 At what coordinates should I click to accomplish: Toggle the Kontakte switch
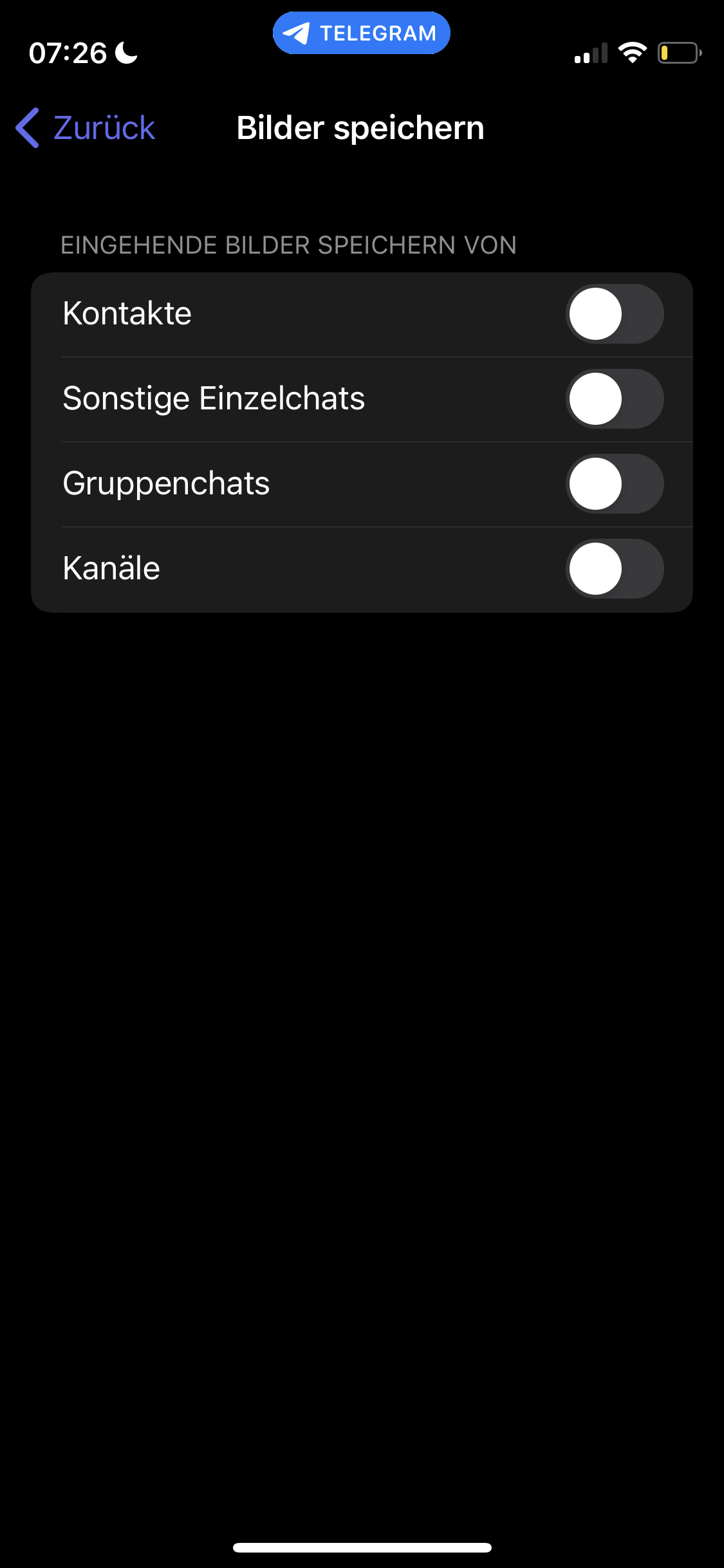[x=614, y=314]
